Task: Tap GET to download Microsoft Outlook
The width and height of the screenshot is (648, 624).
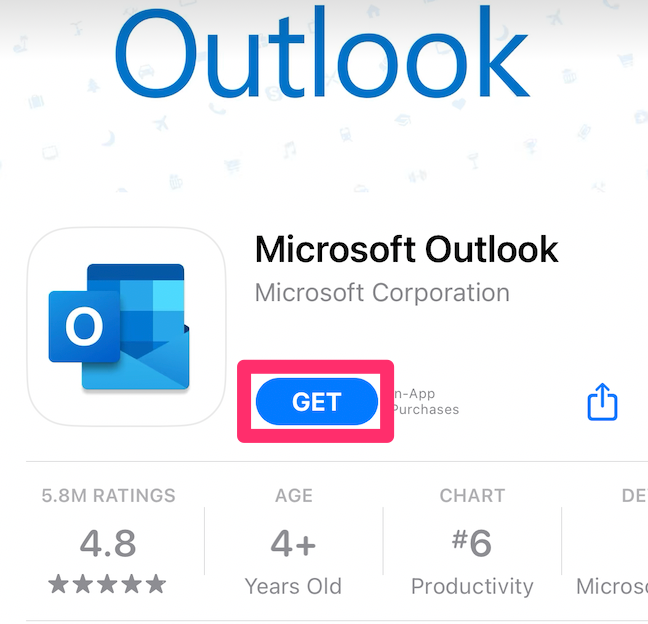Action: [x=316, y=402]
